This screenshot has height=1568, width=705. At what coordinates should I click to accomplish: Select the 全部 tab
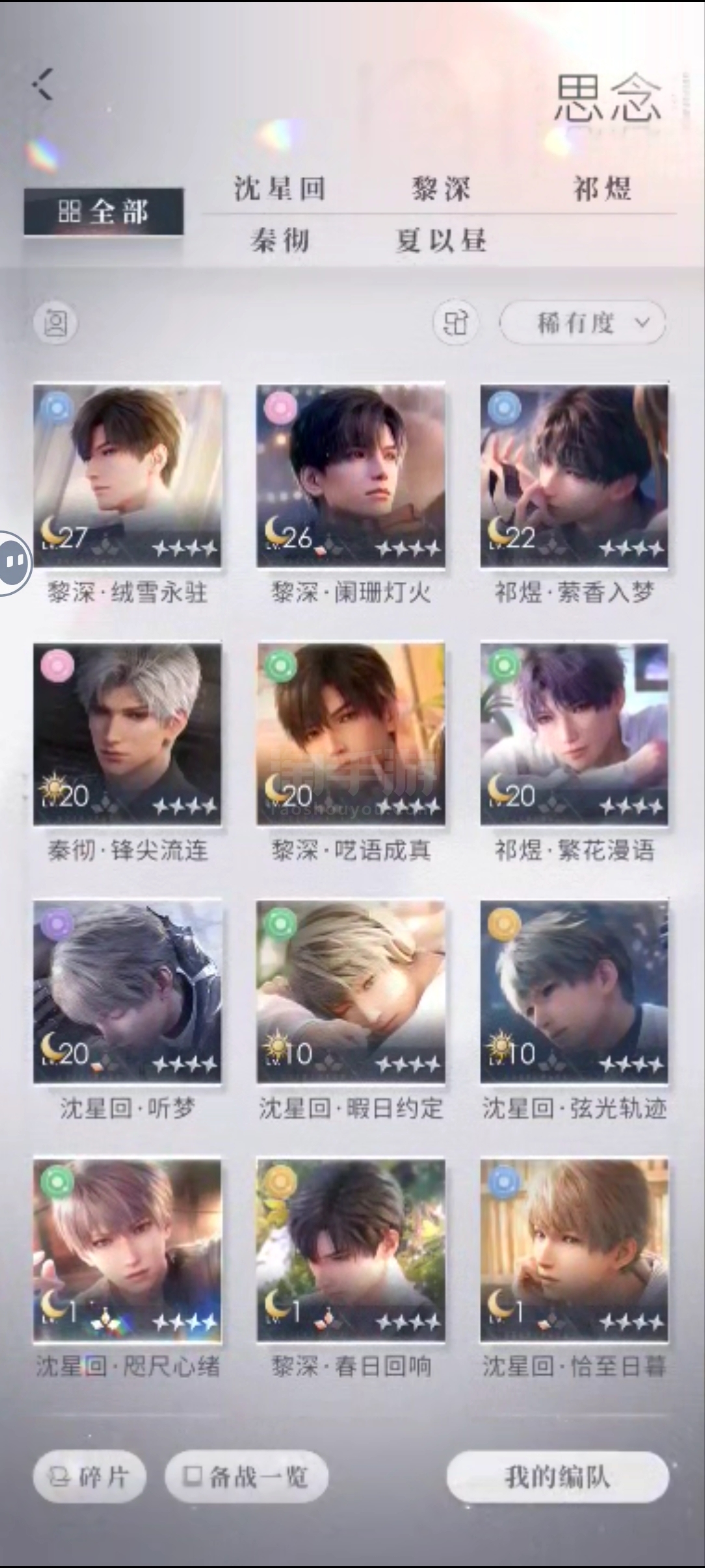[x=104, y=211]
